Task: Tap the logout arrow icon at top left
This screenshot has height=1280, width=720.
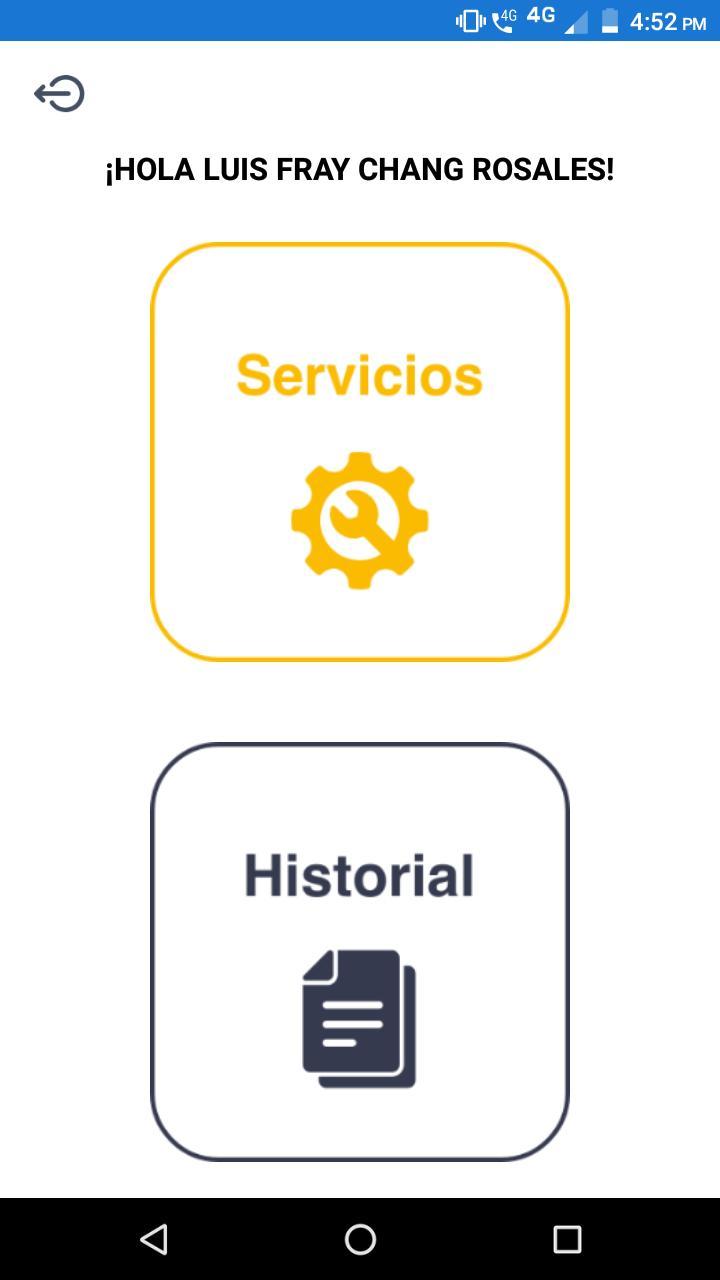Action: pyautogui.click(x=58, y=93)
